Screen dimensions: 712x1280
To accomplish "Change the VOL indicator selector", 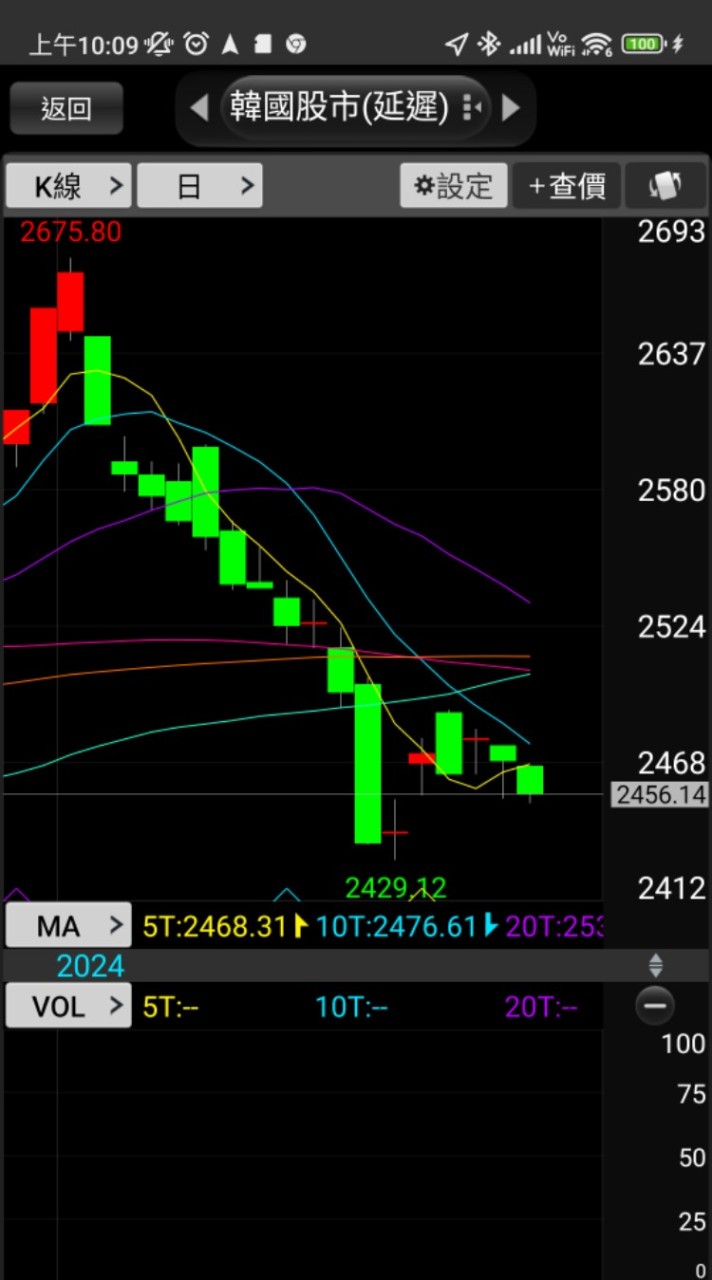I will click(68, 1006).
